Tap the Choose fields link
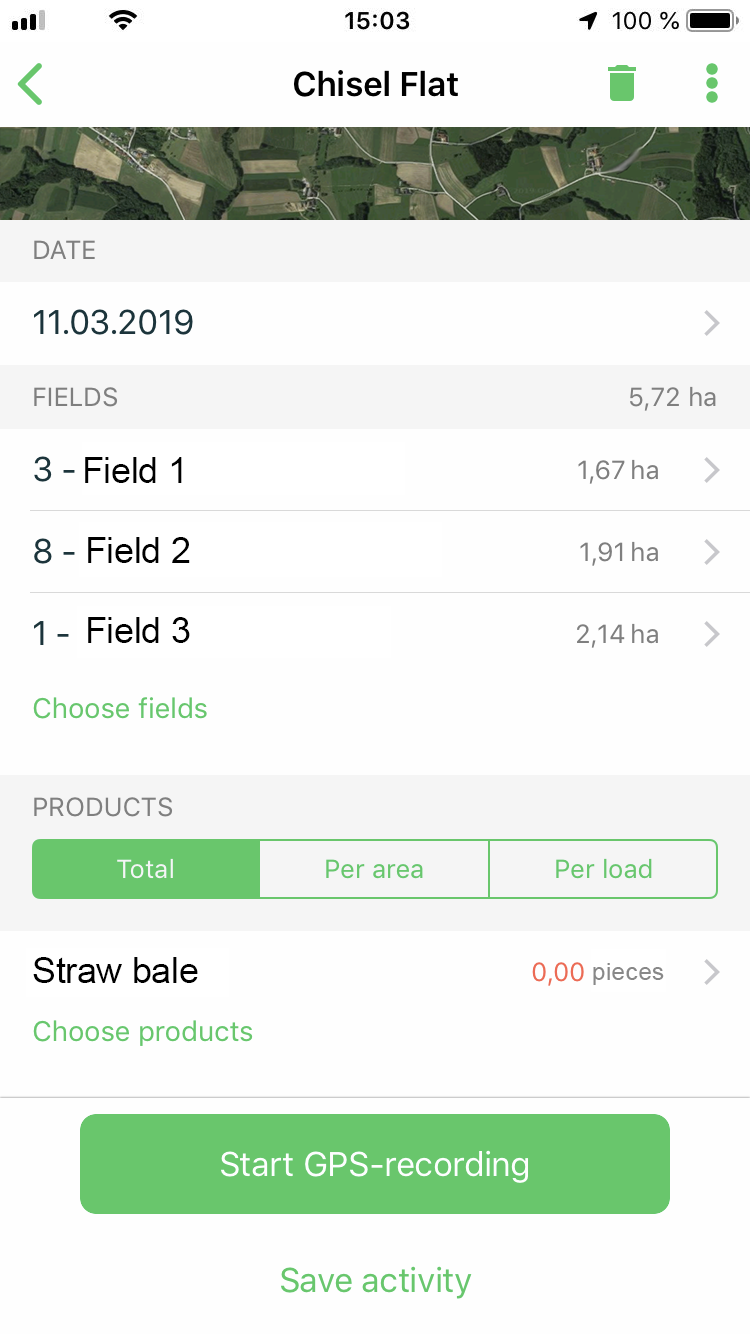Image resolution: width=750 pixels, height=1334 pixels. point(120,709)
